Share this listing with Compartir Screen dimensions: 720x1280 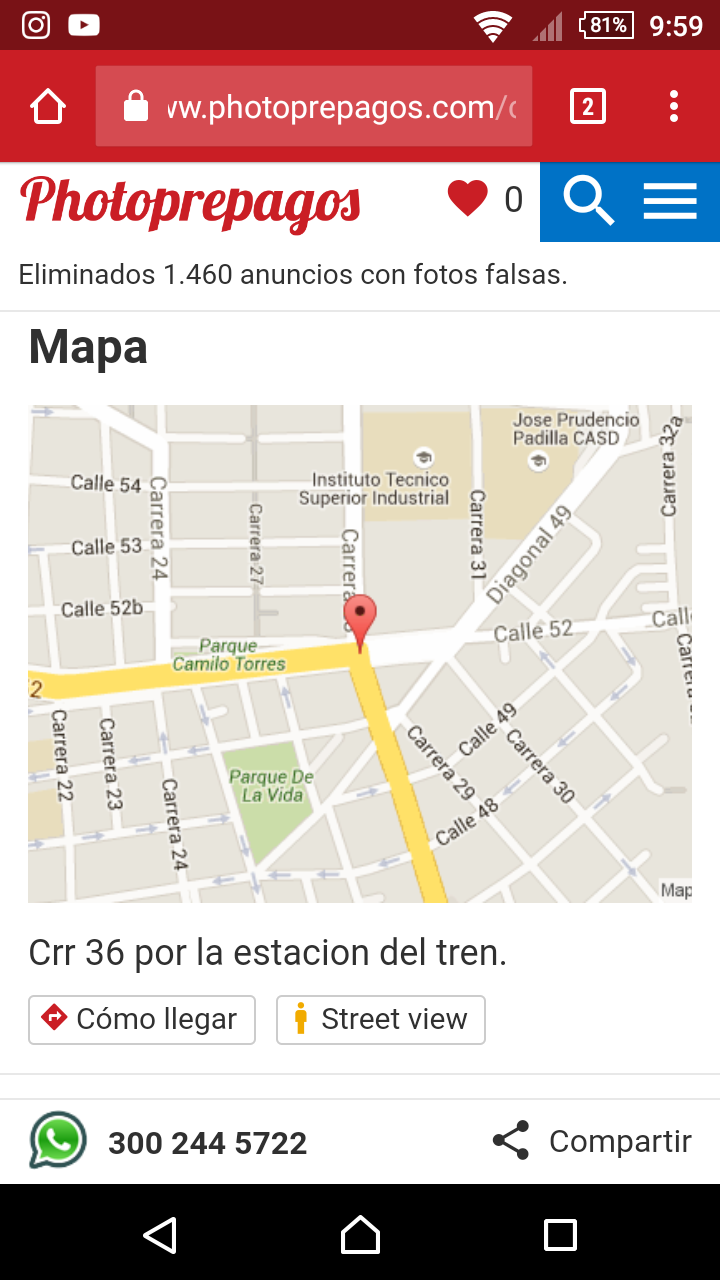tap(592, 1141)
